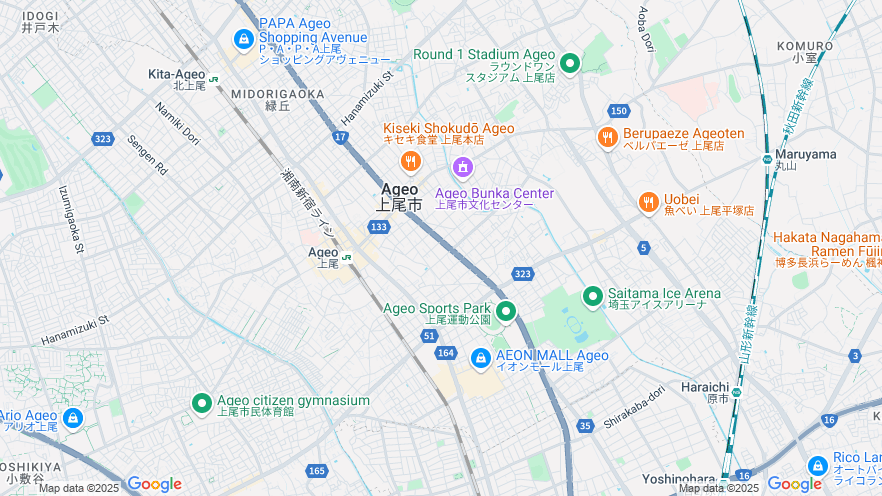Open the Ario Ageo shopping pin
The width and height of the screenshot is (882, 496).
click(72, 417)
